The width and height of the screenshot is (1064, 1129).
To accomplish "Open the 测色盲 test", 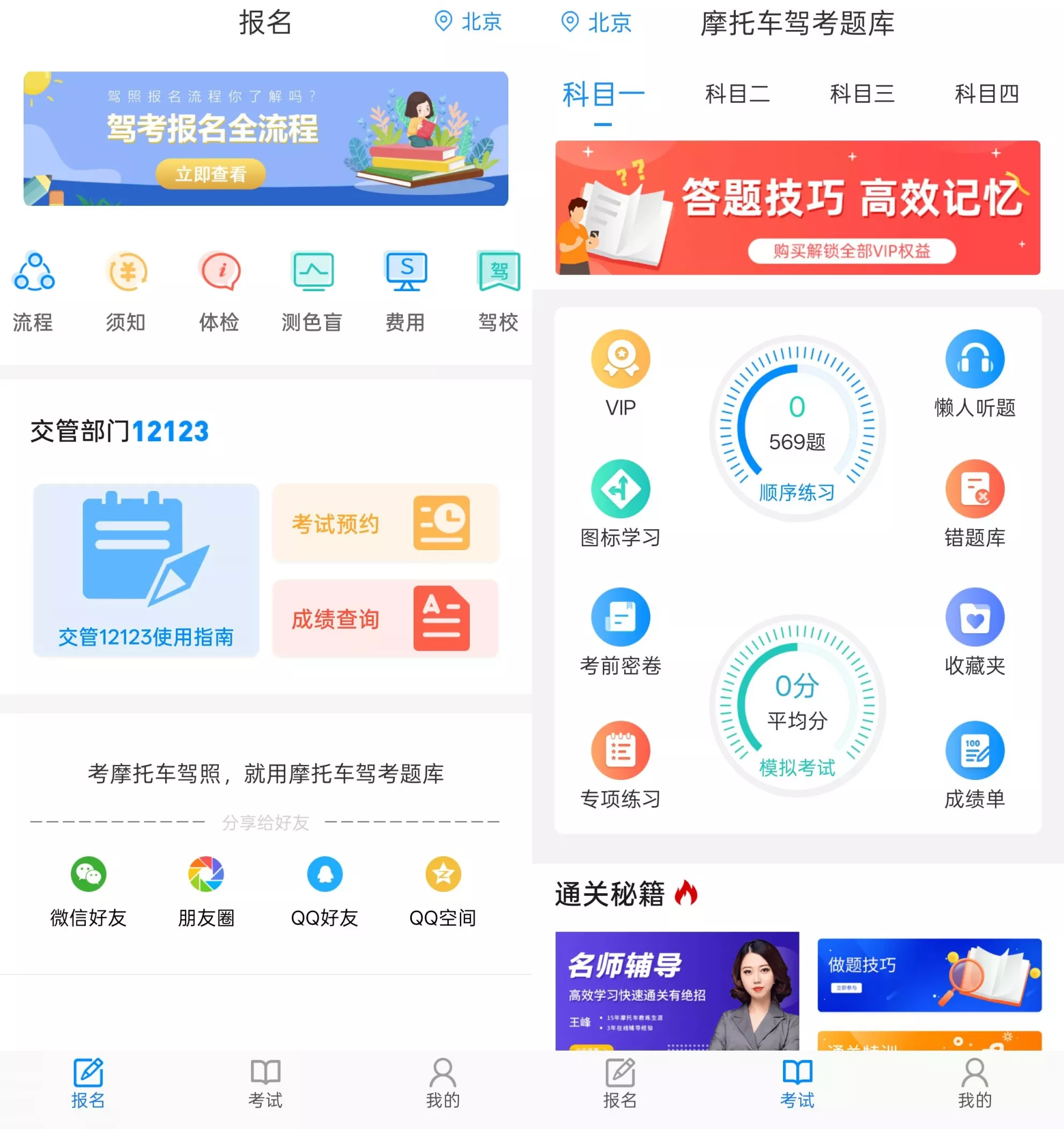I will 313,291.
